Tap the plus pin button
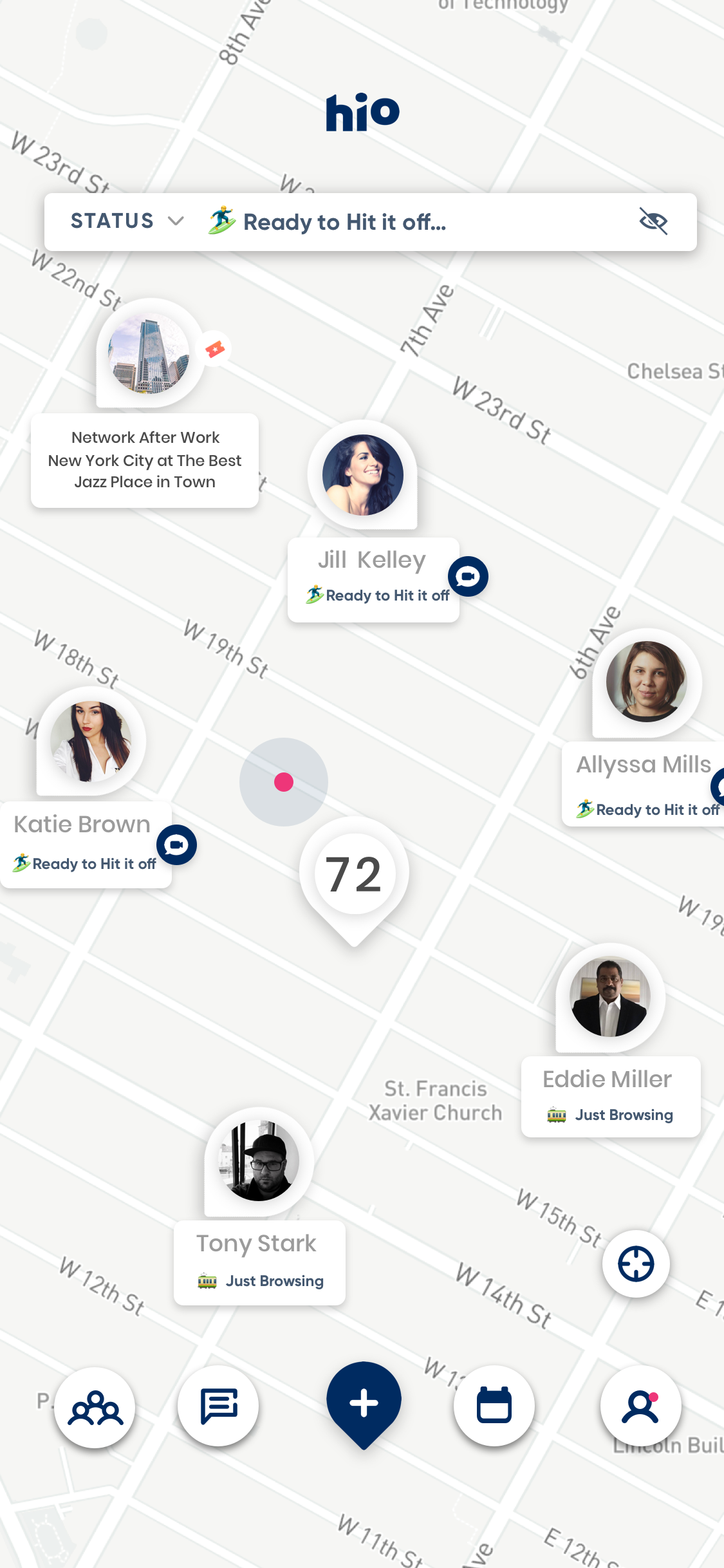The height and width of the screenshot is (1568, 724). click(x=364, y=1403)
